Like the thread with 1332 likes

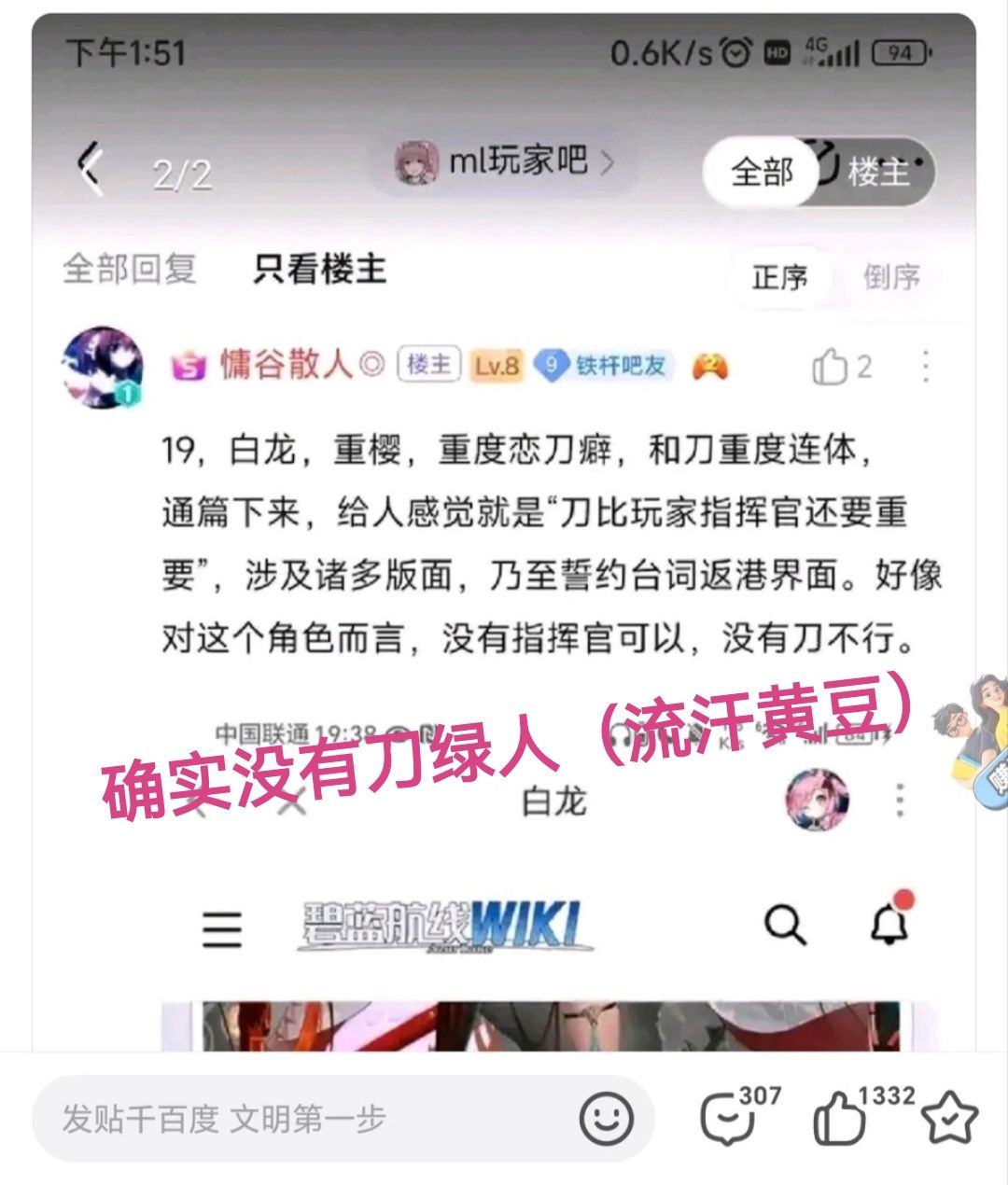pyautogui.click(x=840, y=1118)
